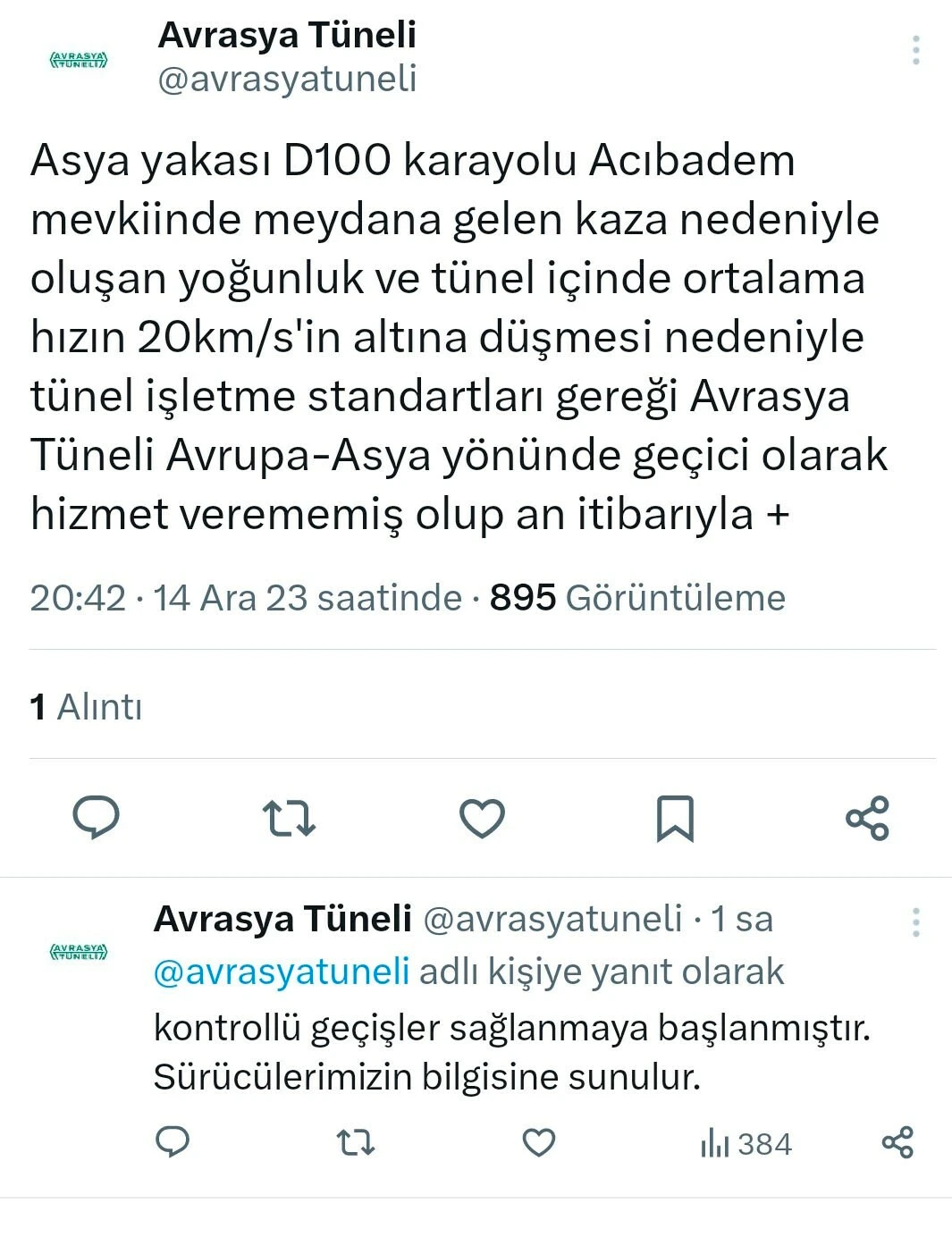
Task: Open the reply tweet's profile picture
Action: [77, 953]
